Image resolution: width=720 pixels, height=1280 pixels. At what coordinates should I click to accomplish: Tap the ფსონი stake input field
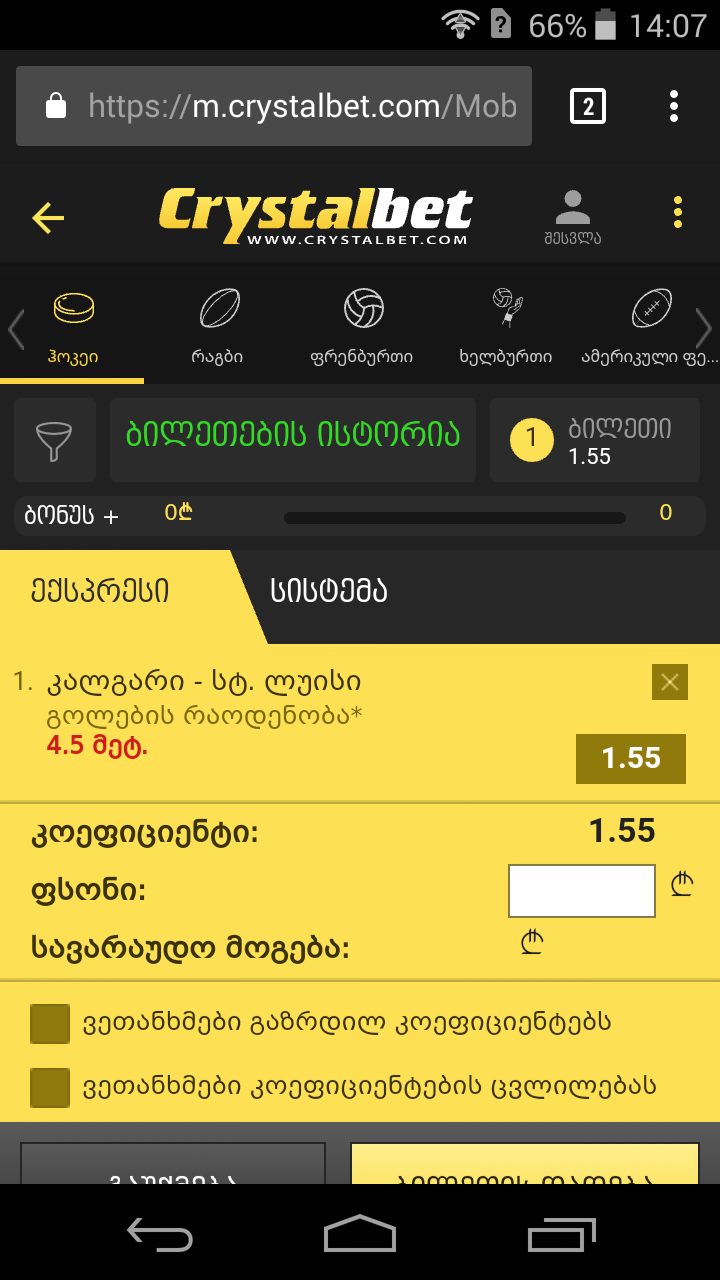[582, 890]
